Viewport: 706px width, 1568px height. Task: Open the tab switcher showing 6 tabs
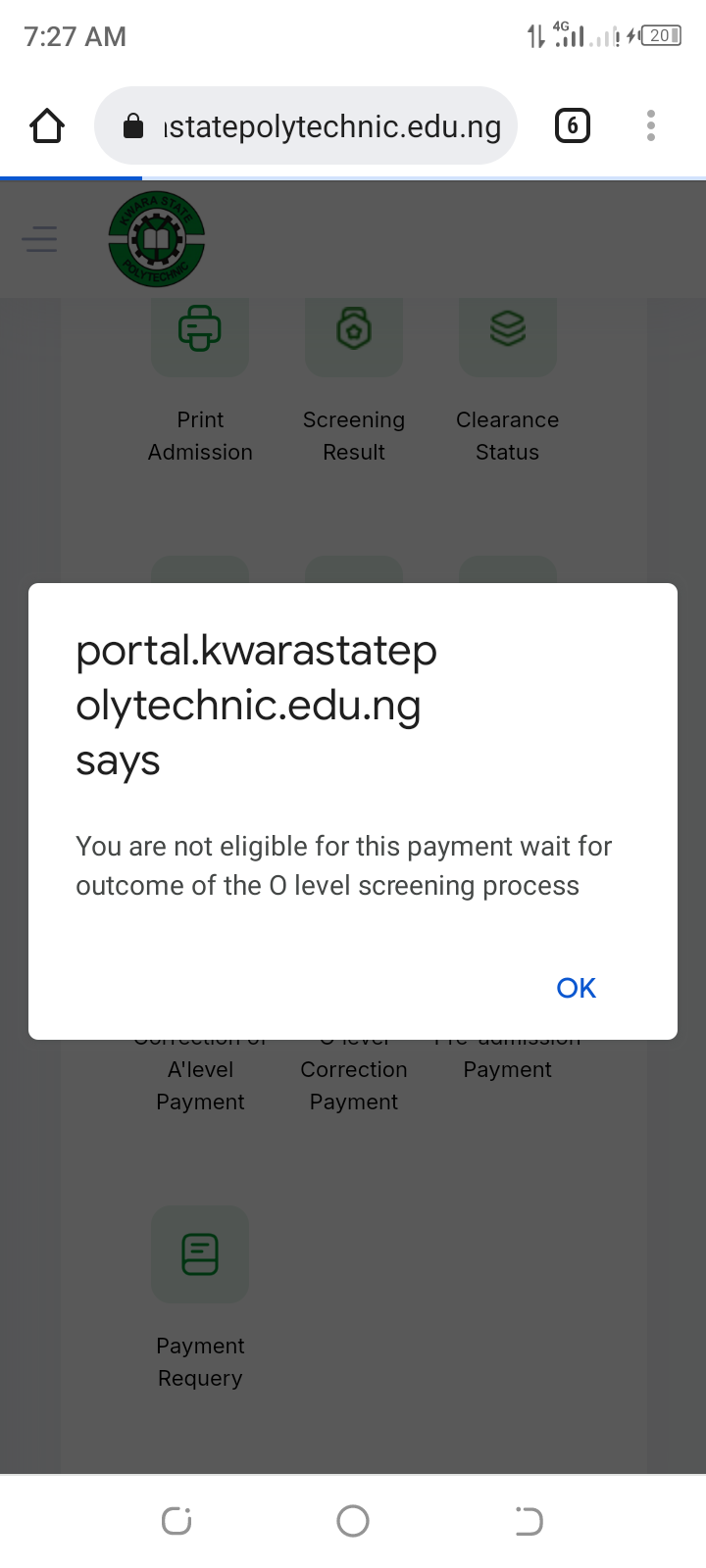(573, 125)
